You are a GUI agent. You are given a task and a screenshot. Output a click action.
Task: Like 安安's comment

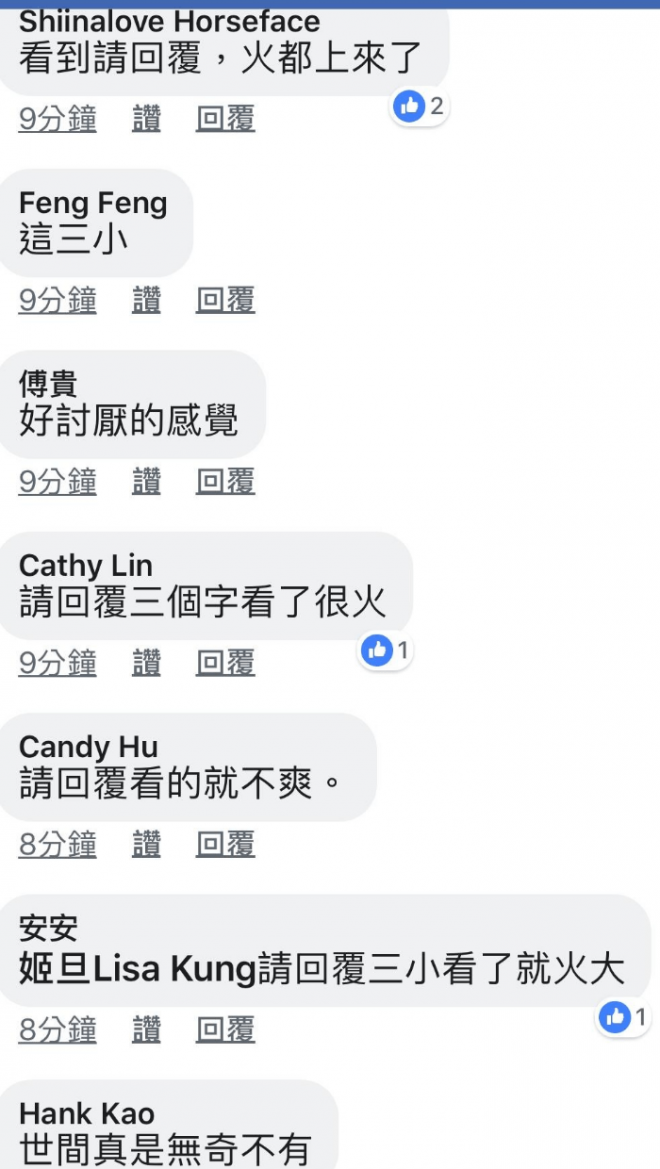click(x=146, y=1029)
